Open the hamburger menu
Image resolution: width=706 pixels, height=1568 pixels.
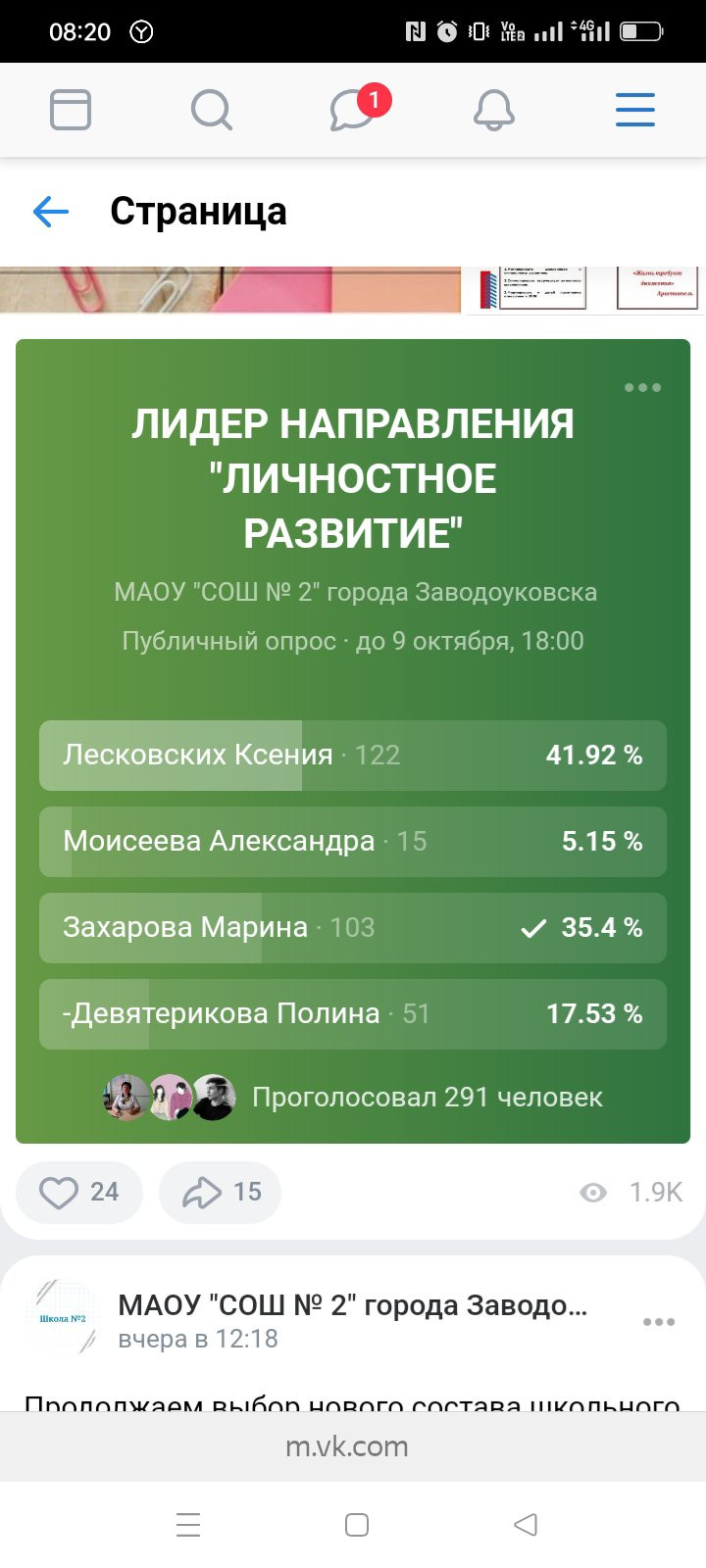pyautogui.click(x=635, y=110)
